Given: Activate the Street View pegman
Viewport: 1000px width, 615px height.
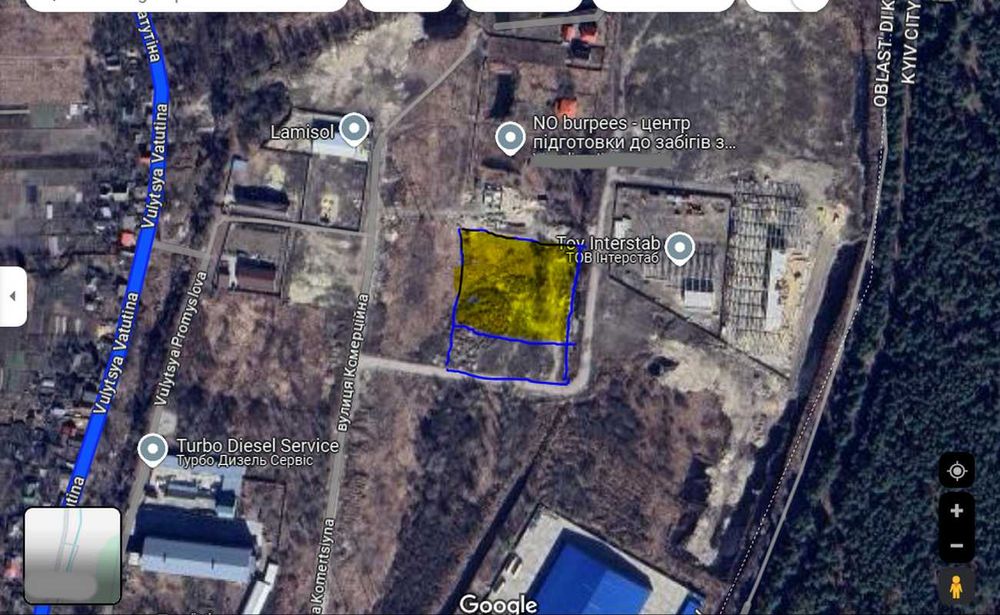Looking at the screenshot, I should 956,586.
